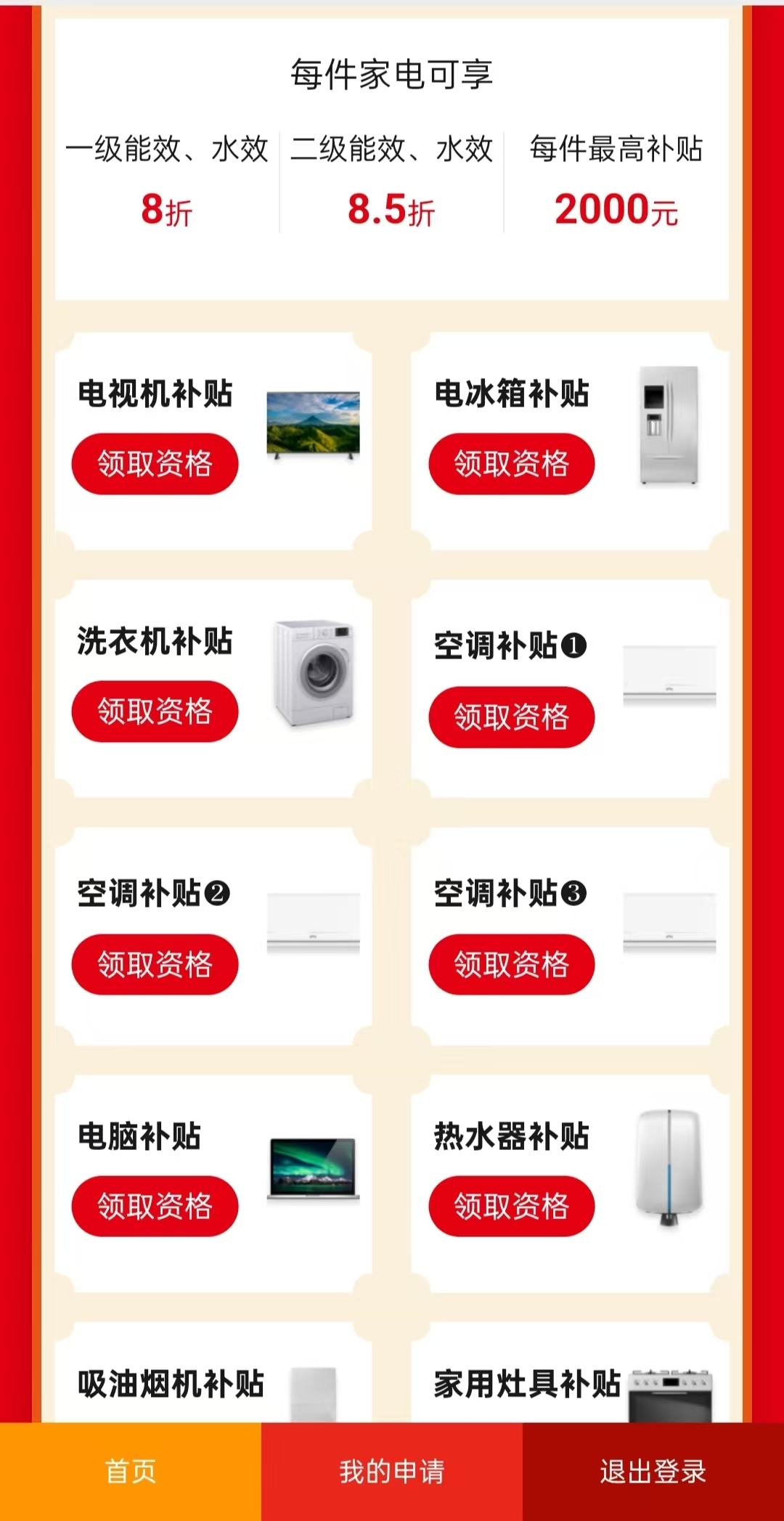The width and height of the screenshot is (784, 1521).
Task: Open 我的申请 tab
Action: 392,1472
